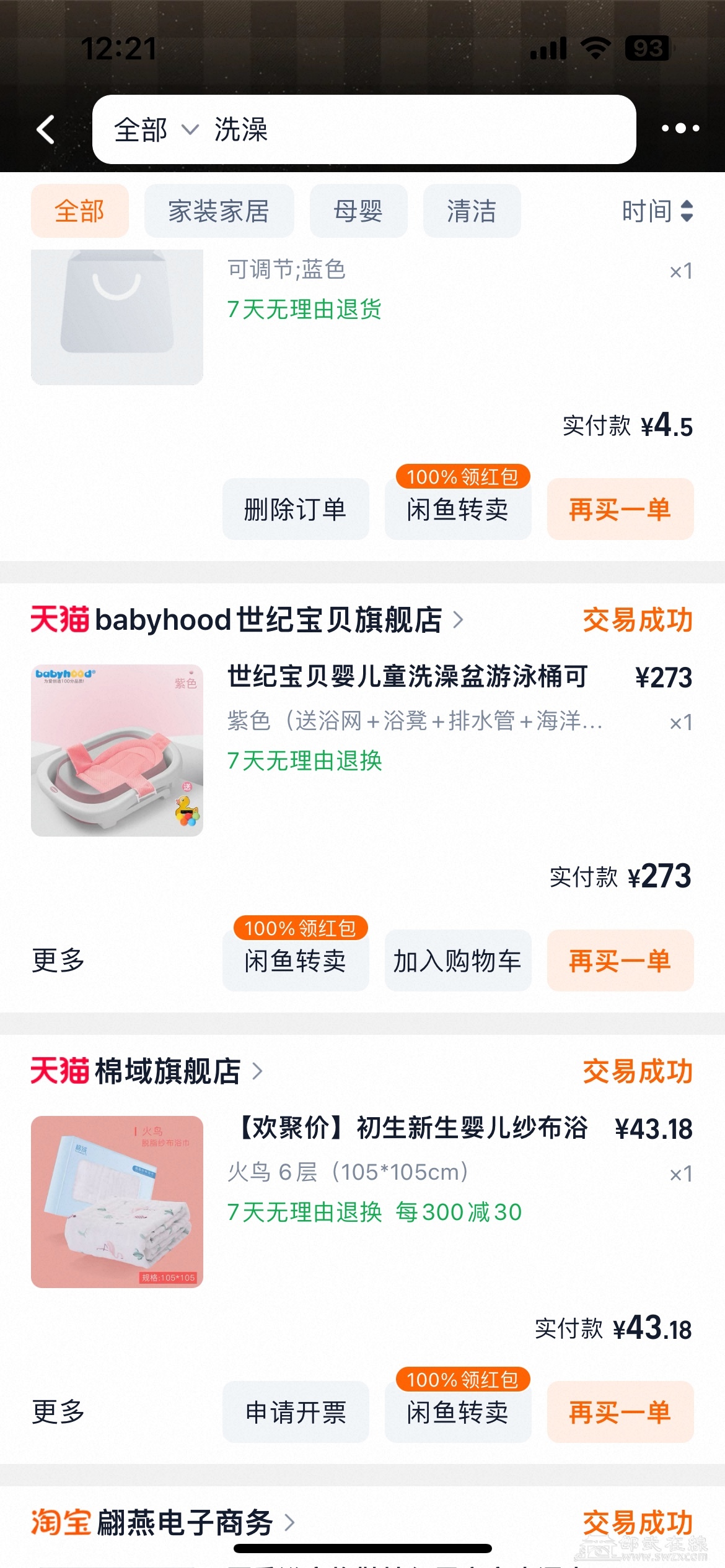Tap 申请开票 for the ¥43.18 order
The height and width of the screenshot is (1568, 725).
(296, 1413)
